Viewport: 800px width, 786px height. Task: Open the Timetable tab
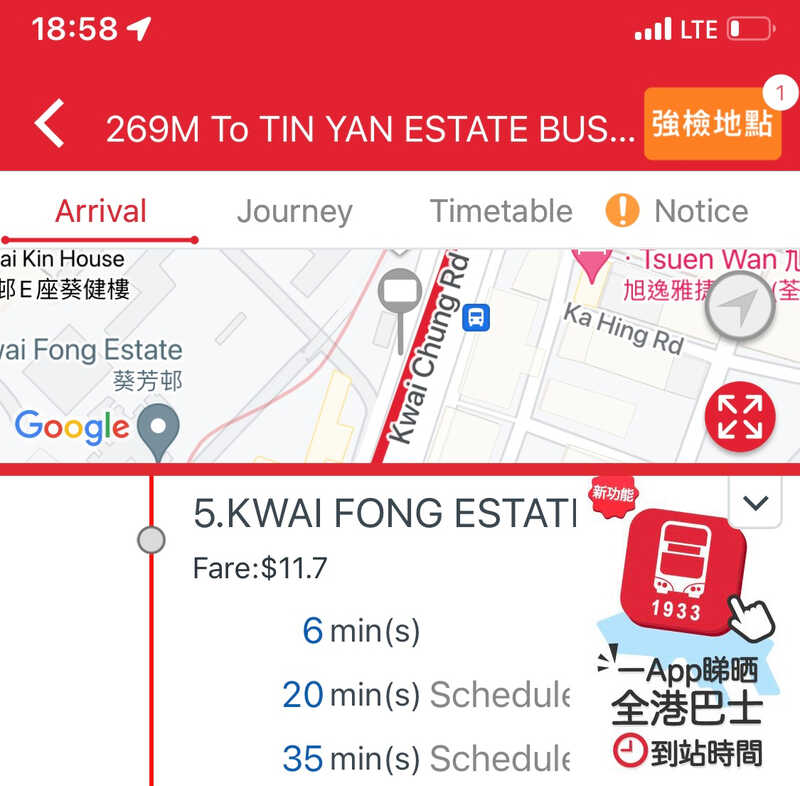(x=501, y=211)
